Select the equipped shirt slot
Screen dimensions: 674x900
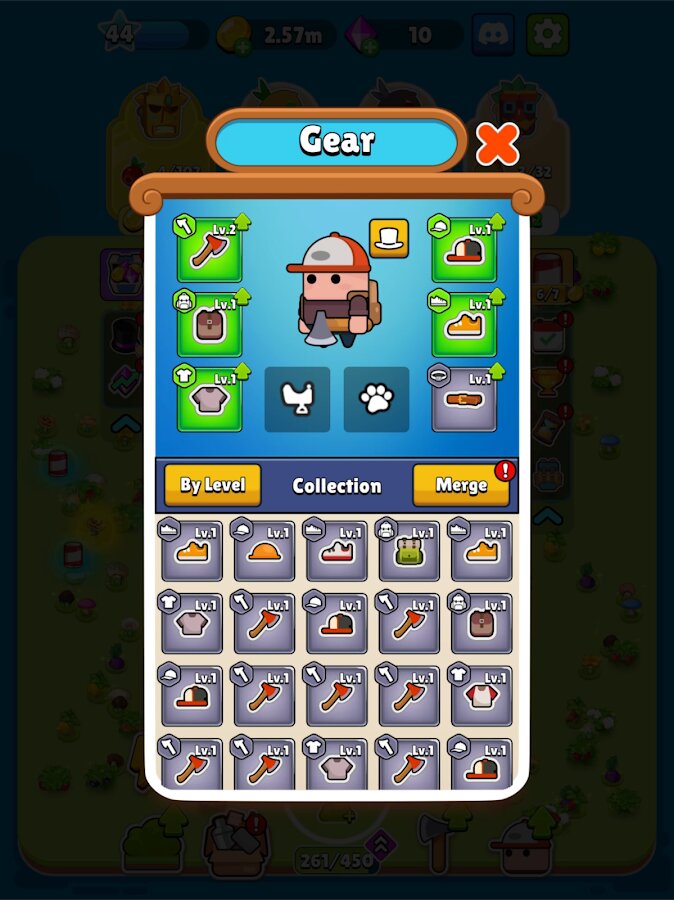[209, 399]
